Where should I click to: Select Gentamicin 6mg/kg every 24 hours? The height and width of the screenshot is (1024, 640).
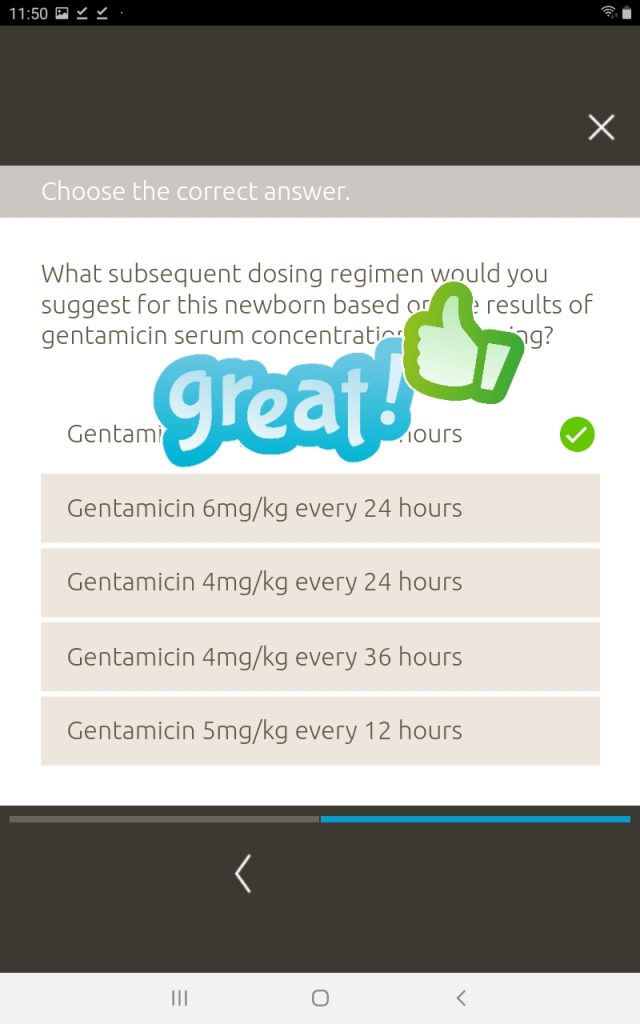click(320, 508)
